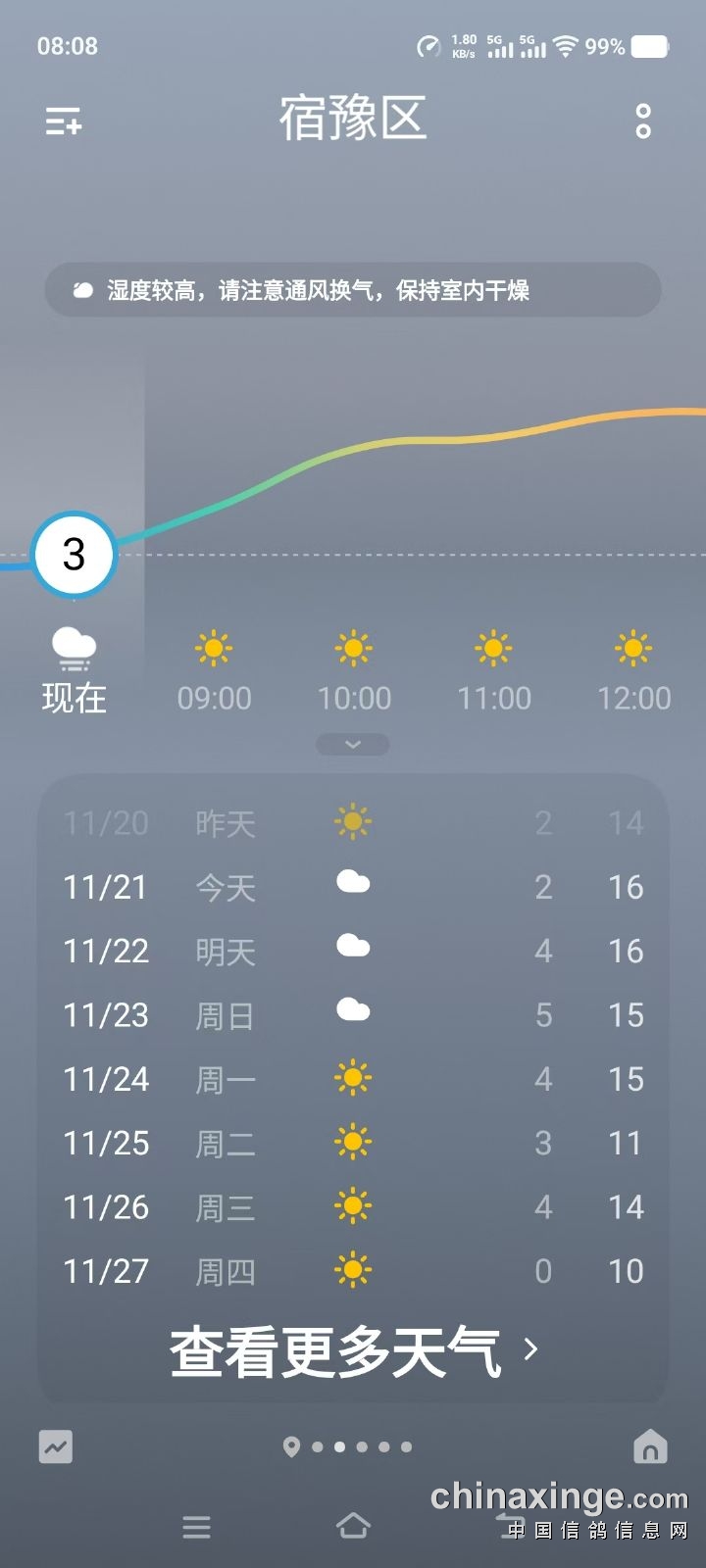Screen dimensions: 706x1568
Task: Expand the hourly forecast chevron
Action: pyautogui.click(x=353, y=745)
